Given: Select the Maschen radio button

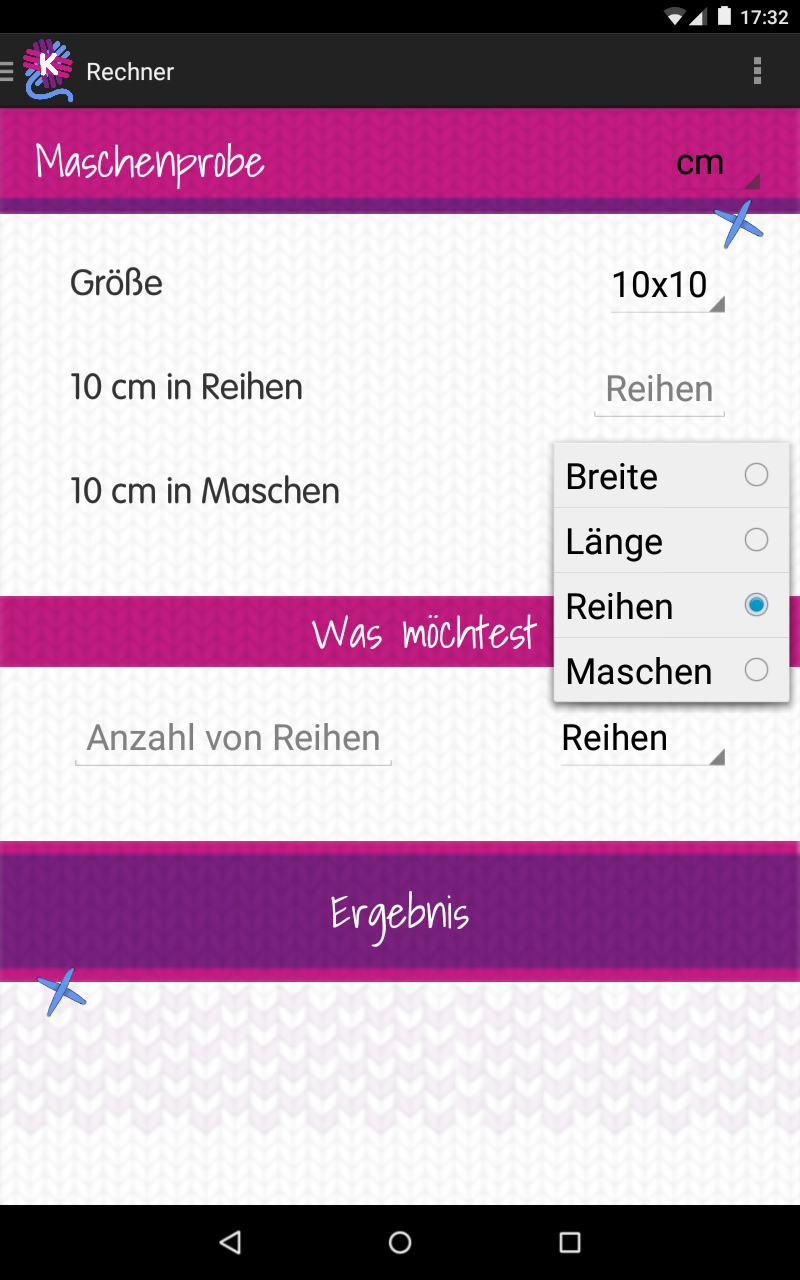Looking at the screenshot, I should point(757,670).
